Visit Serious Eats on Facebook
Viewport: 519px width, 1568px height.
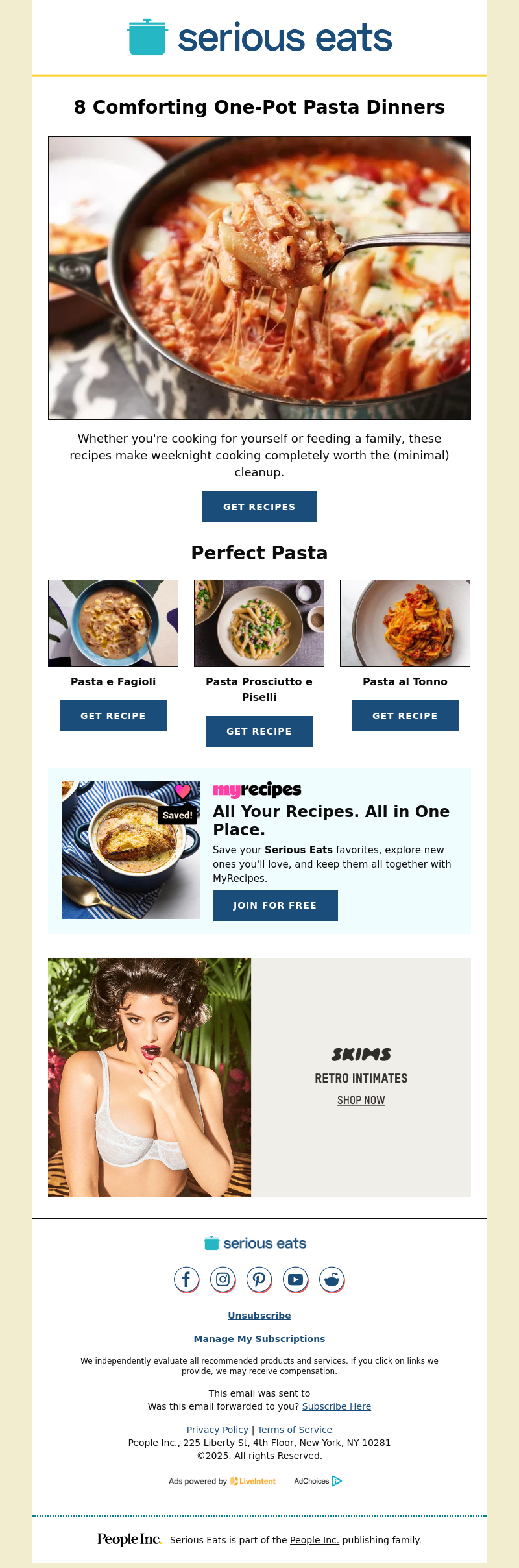pos(186,1279)
